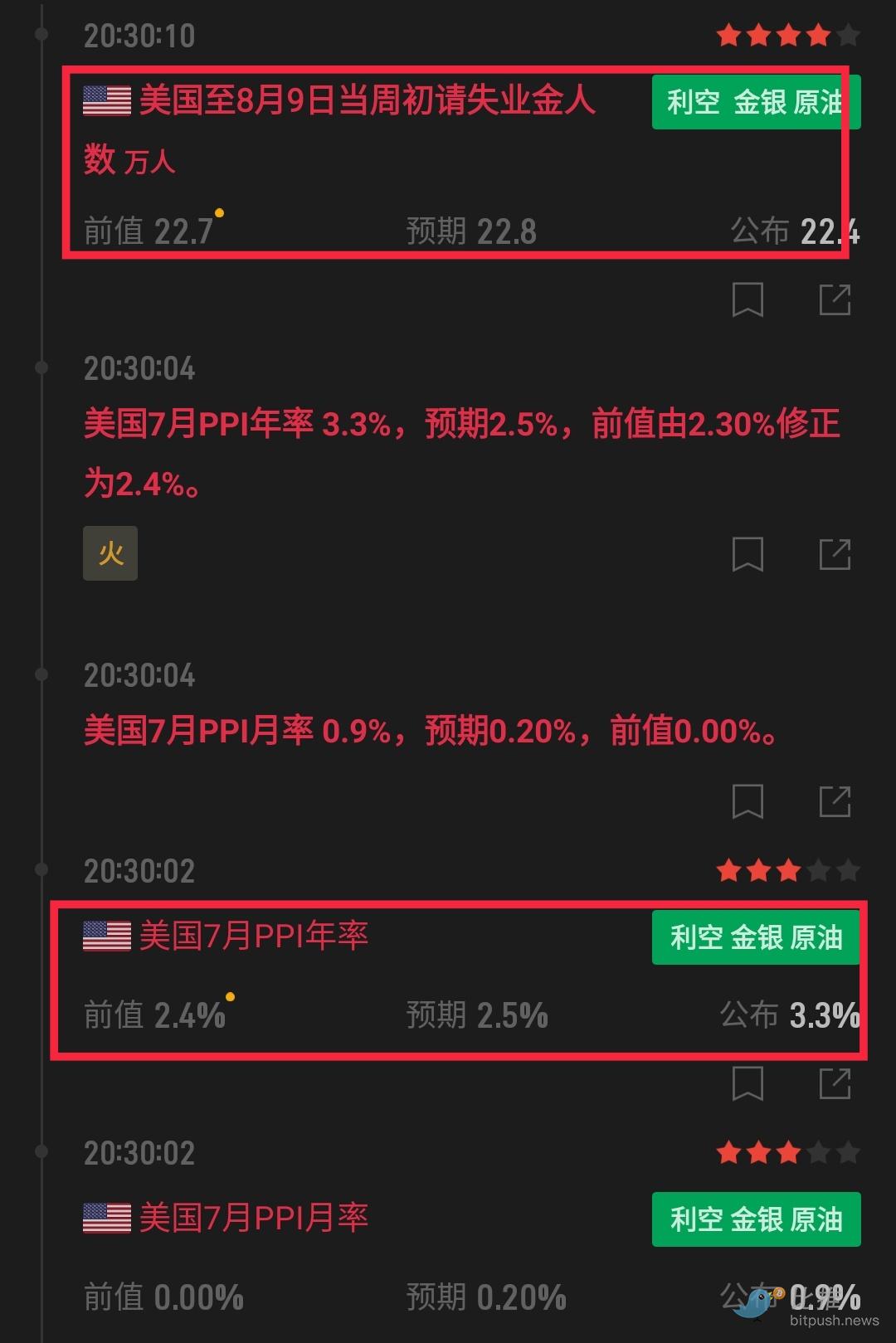The image size is (896, 1343).
Task: Share the 美国7月PPI年率 data card
Action: click(835, 1083)
